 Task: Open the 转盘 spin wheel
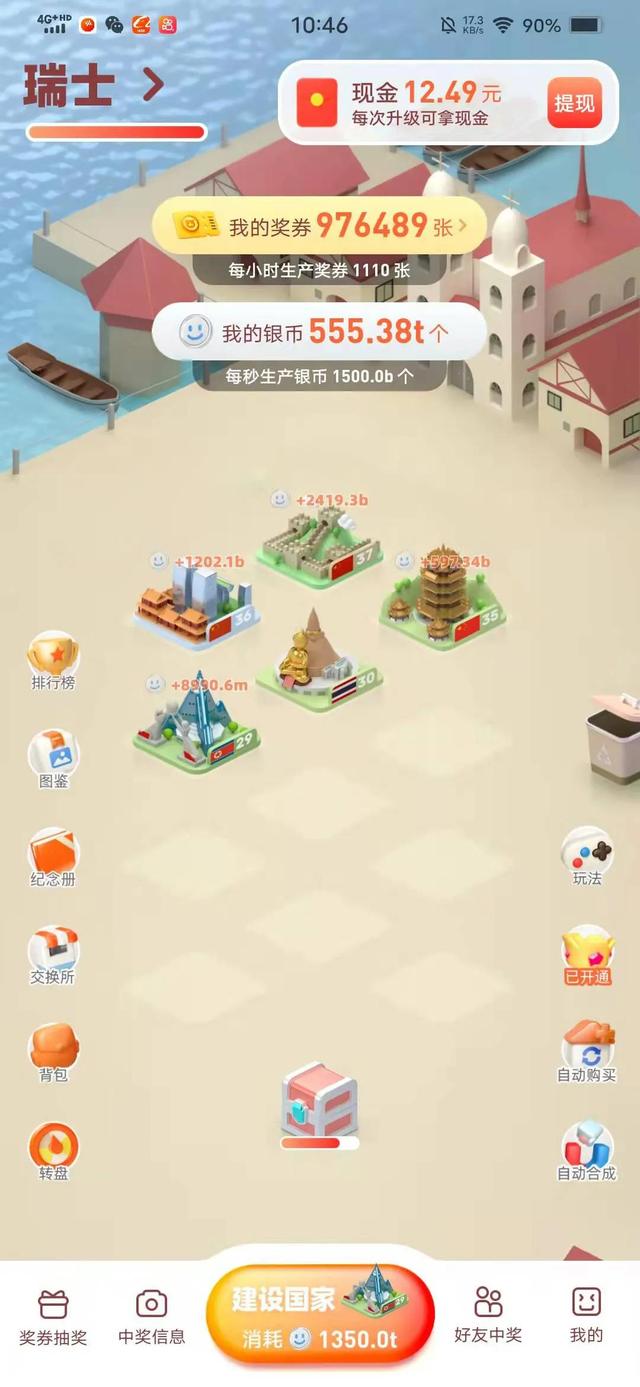[53, 1151]
